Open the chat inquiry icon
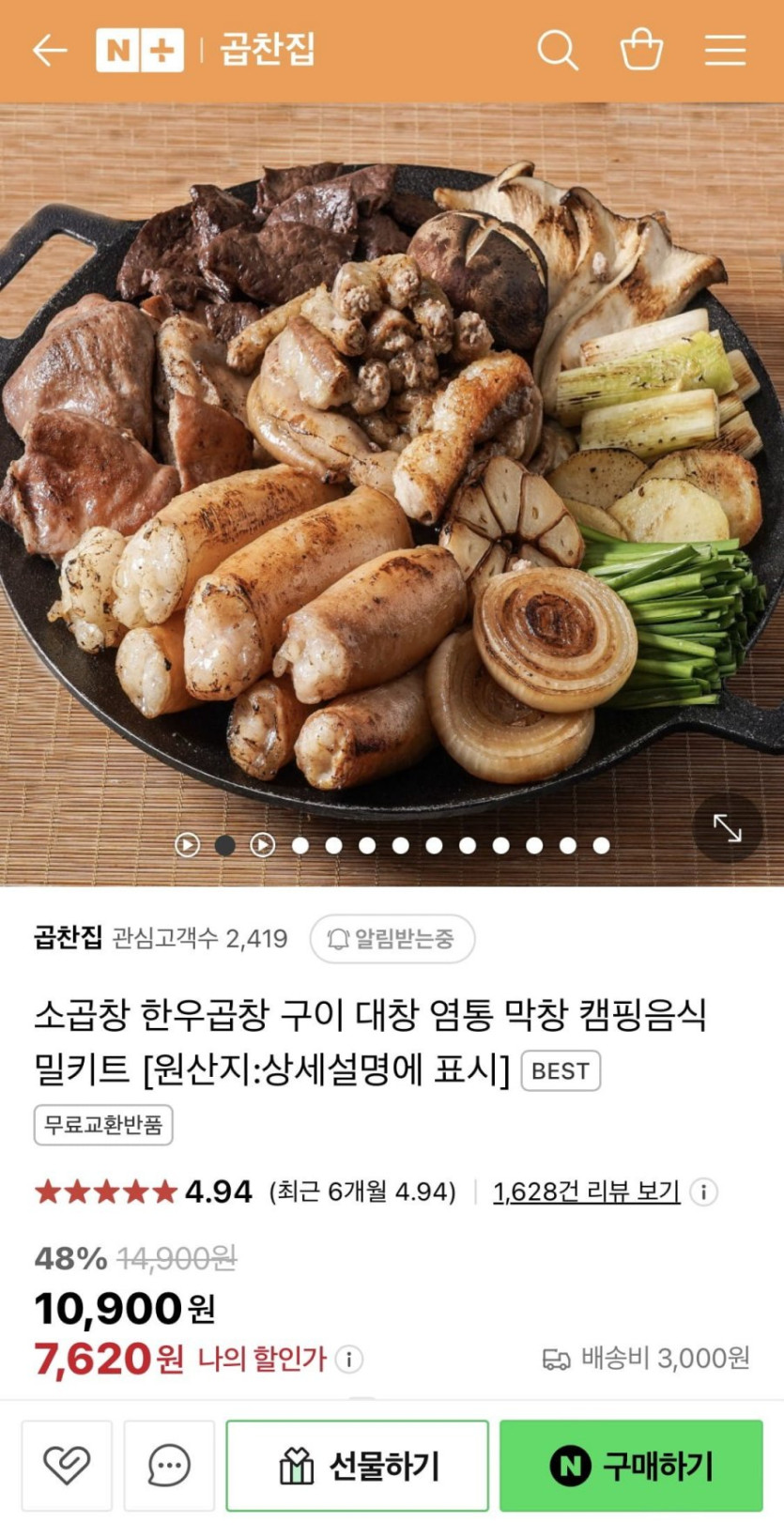 pyautogui.click(x=169, y=1465)
